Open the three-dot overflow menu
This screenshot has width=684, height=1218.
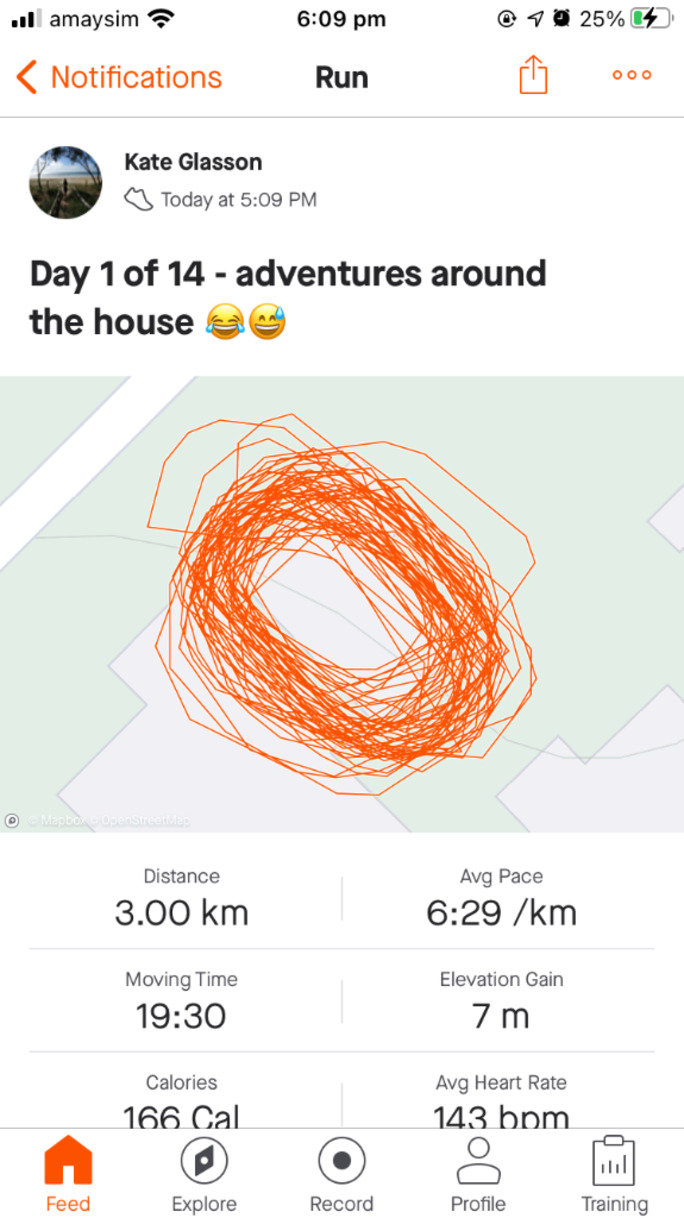pos(632,76)
